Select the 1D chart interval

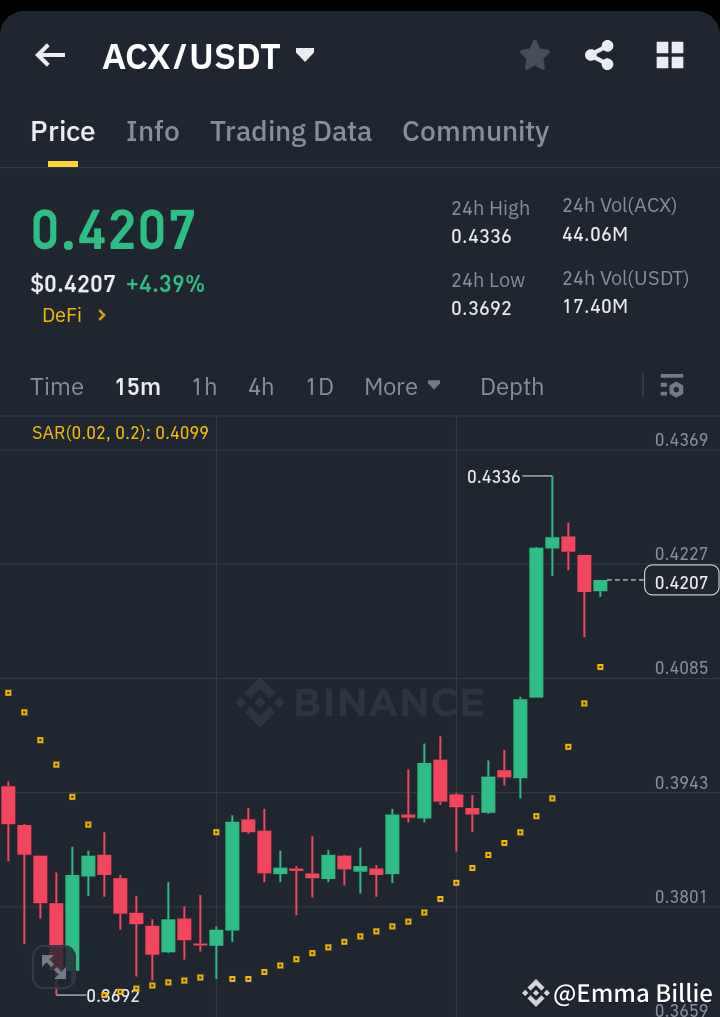tap(319, 386)
